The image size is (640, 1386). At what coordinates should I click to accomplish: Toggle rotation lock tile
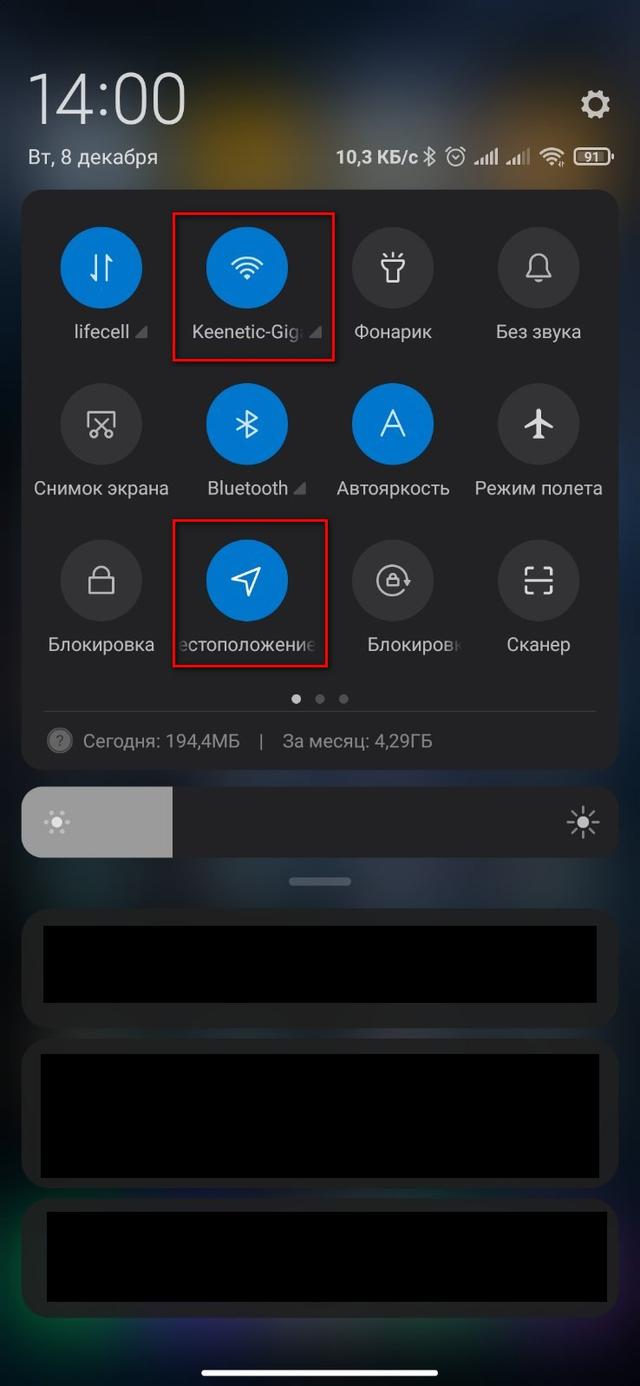click(x=393, y=580)
